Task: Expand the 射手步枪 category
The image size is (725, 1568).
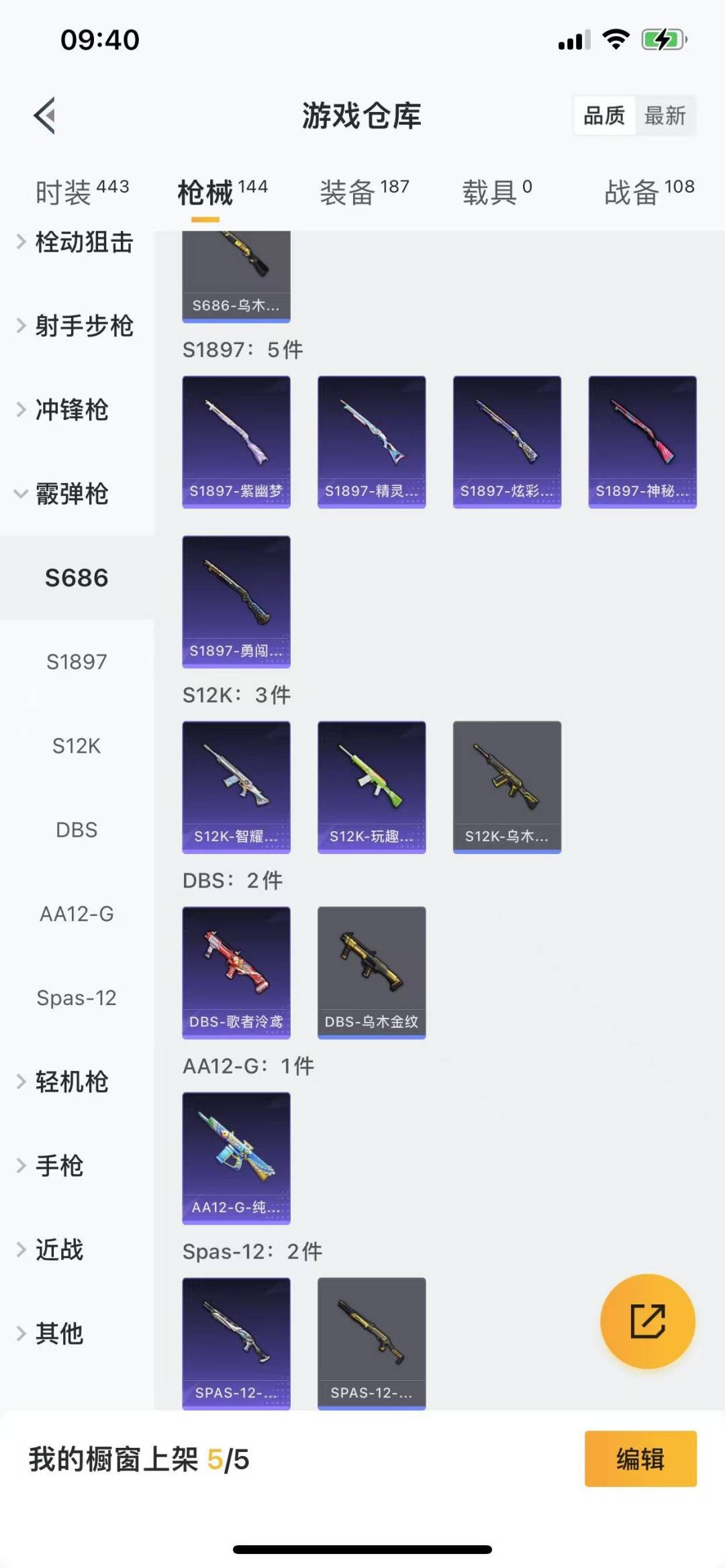Action: pyautogui.click(x=77, y=325)
